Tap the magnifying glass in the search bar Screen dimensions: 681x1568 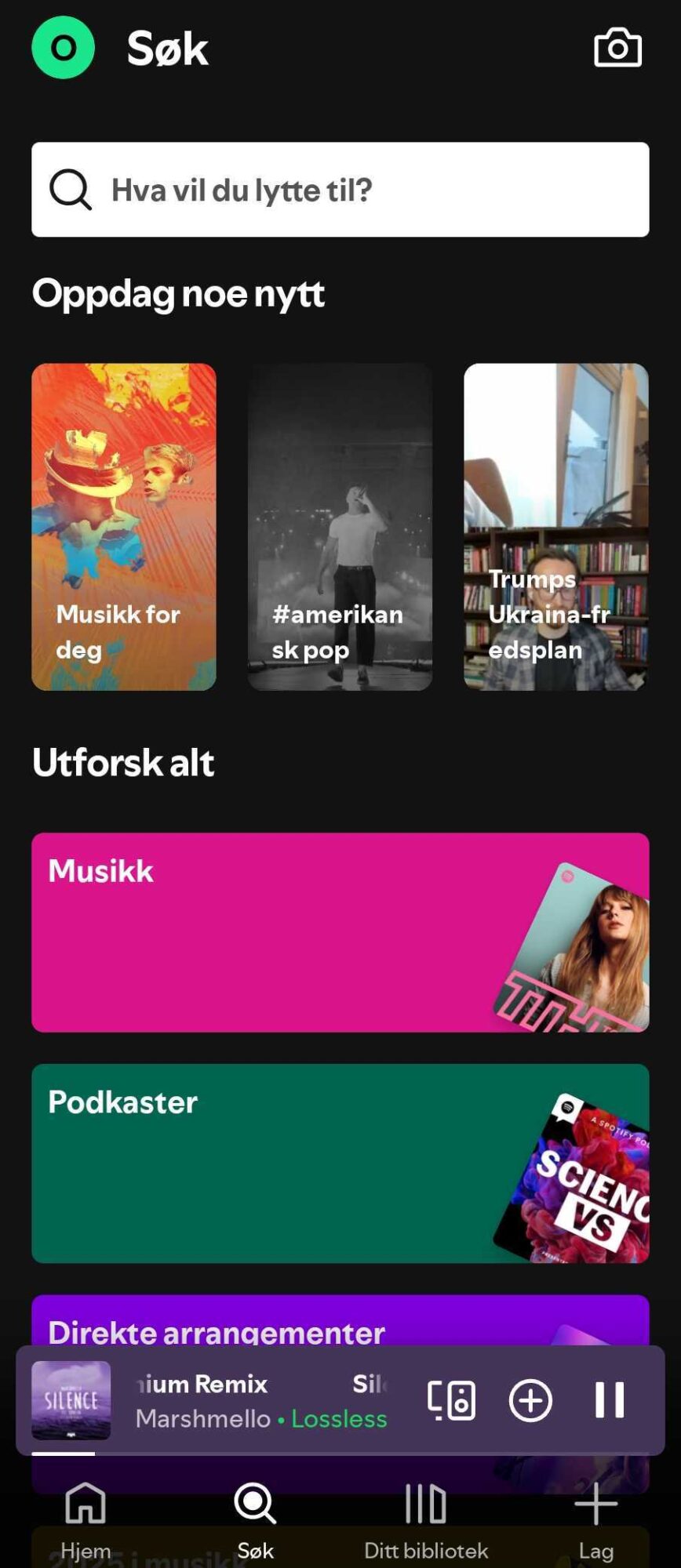(x=69, y=189)
